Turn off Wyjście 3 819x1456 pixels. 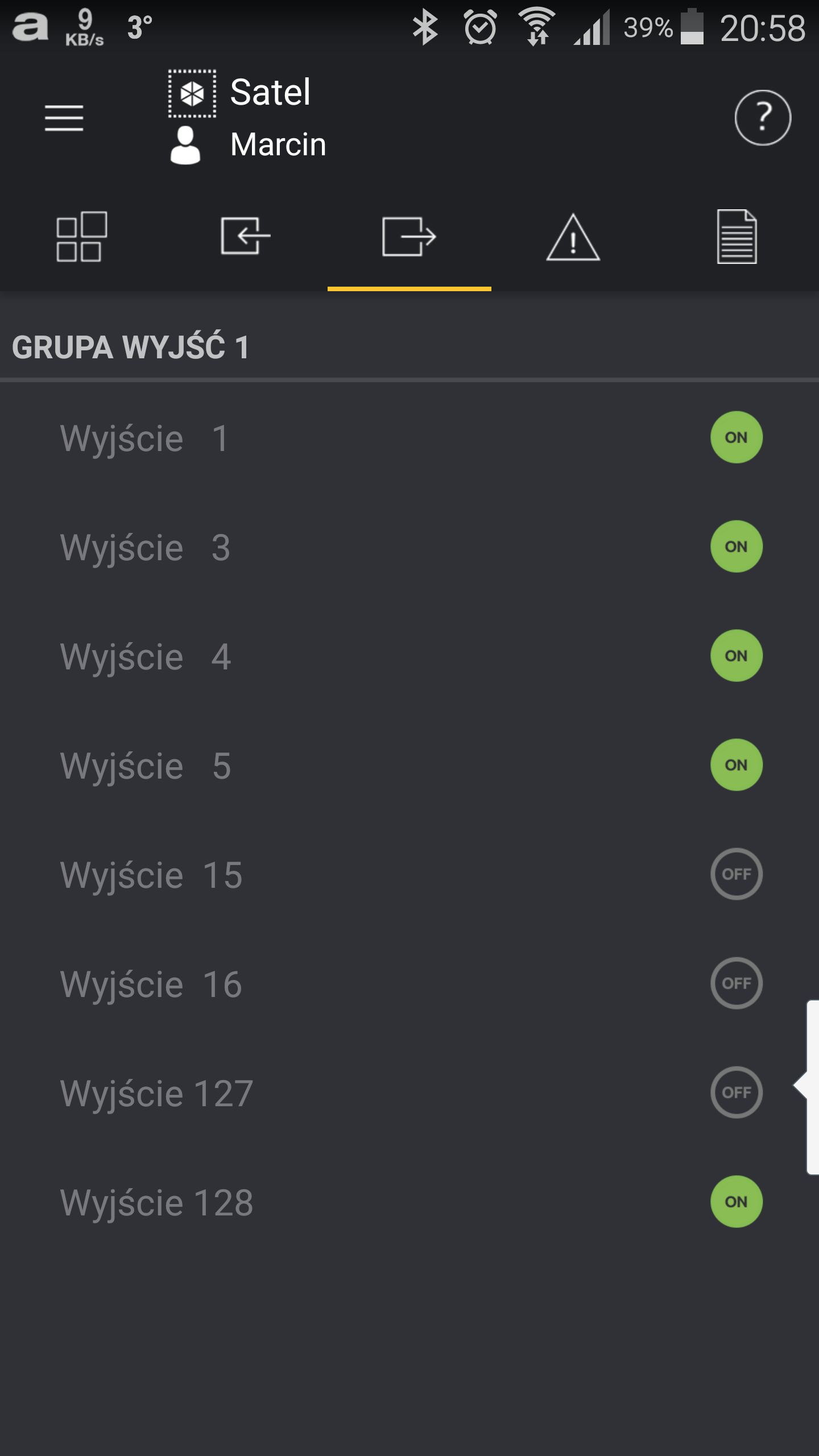(x=736, y=547)
